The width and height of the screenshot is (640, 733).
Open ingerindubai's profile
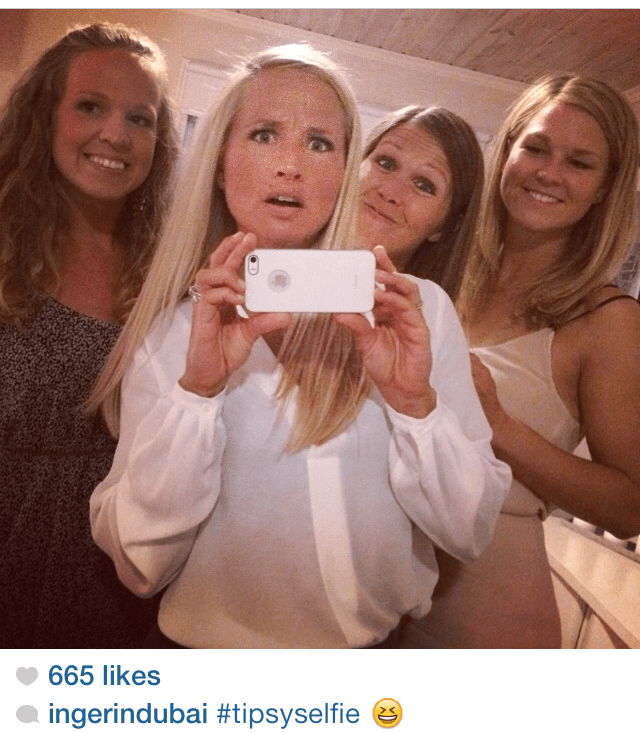click(128, 714)
